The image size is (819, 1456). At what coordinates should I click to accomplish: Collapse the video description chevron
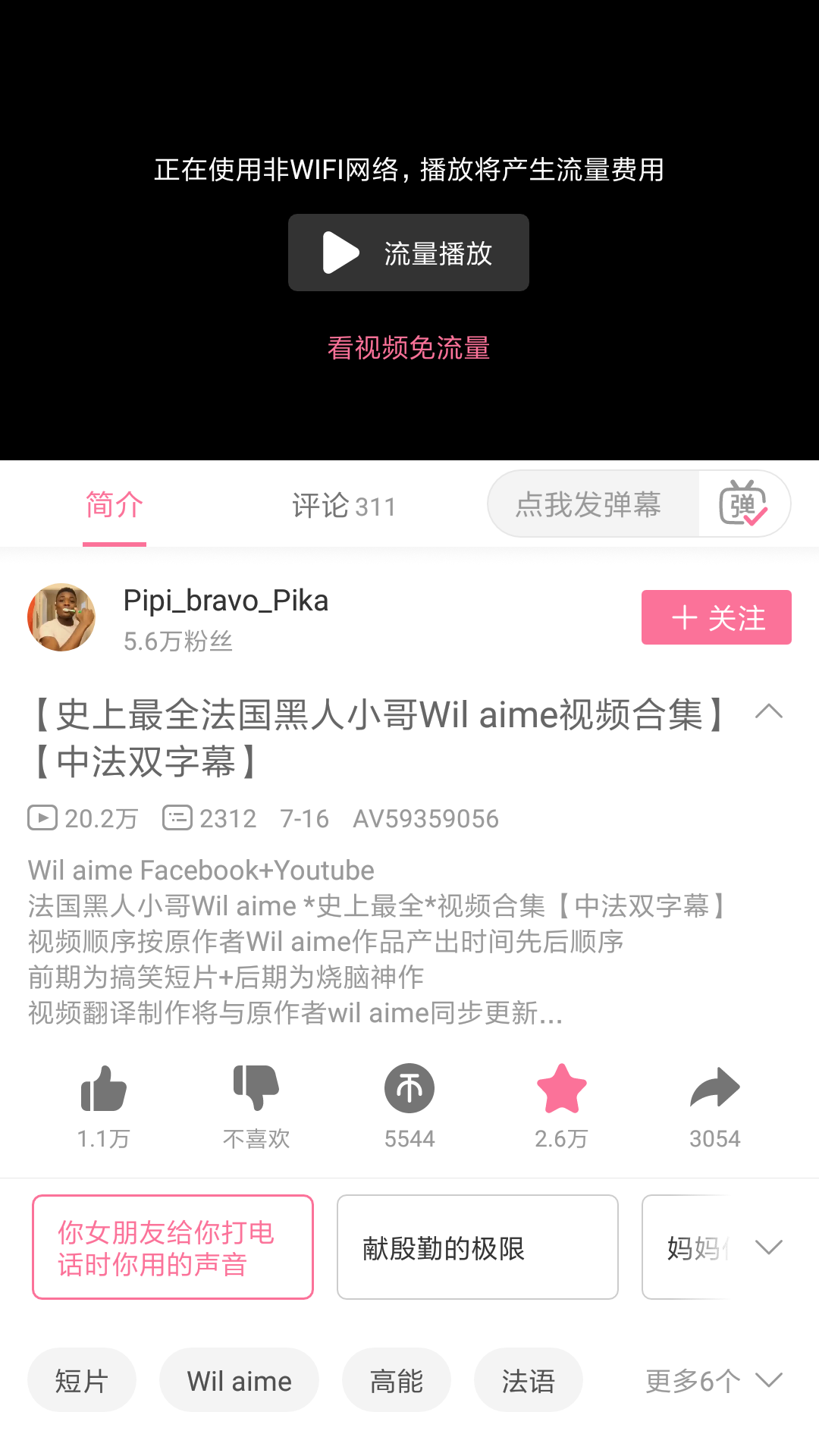(769, 711)
